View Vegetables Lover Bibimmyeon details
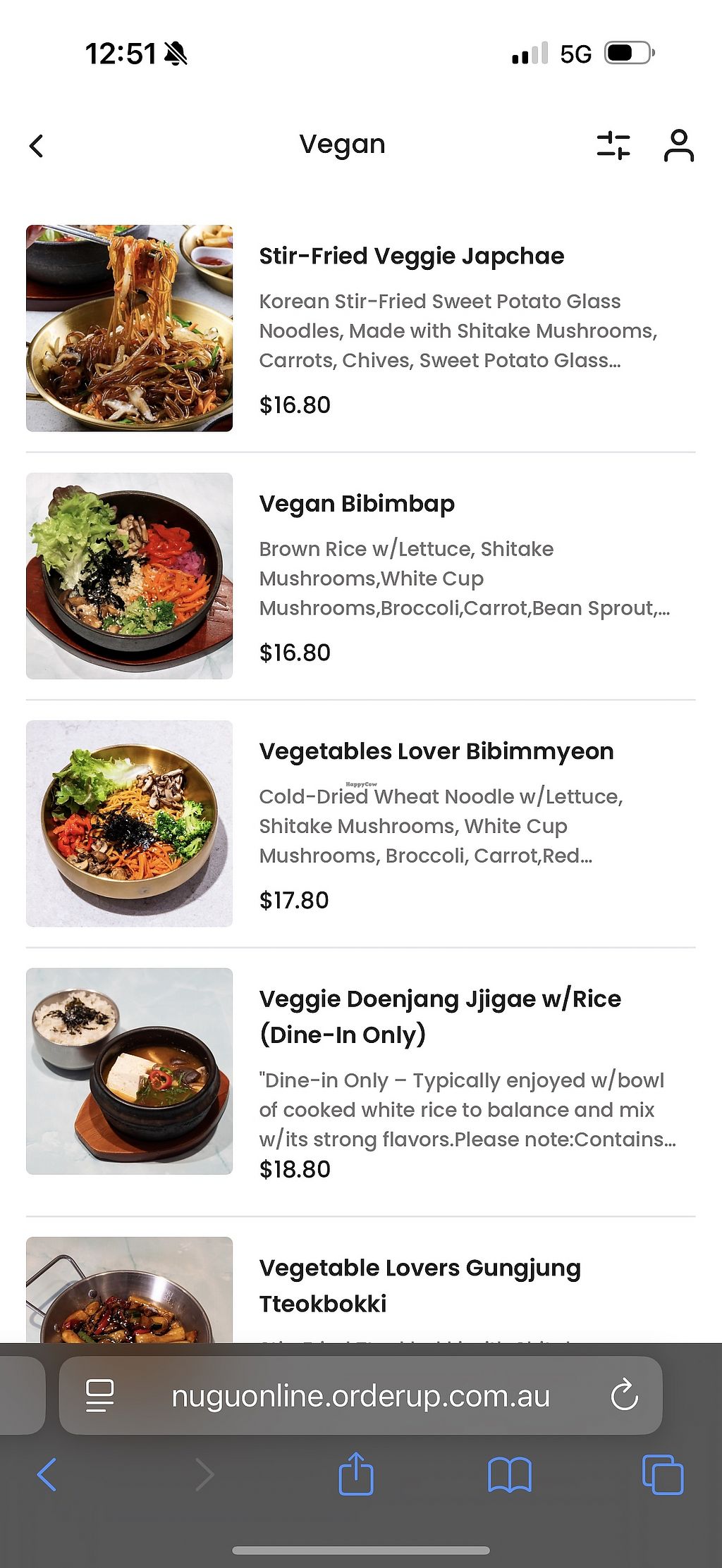Screen dimensions: 722x1568 (436, 751)
